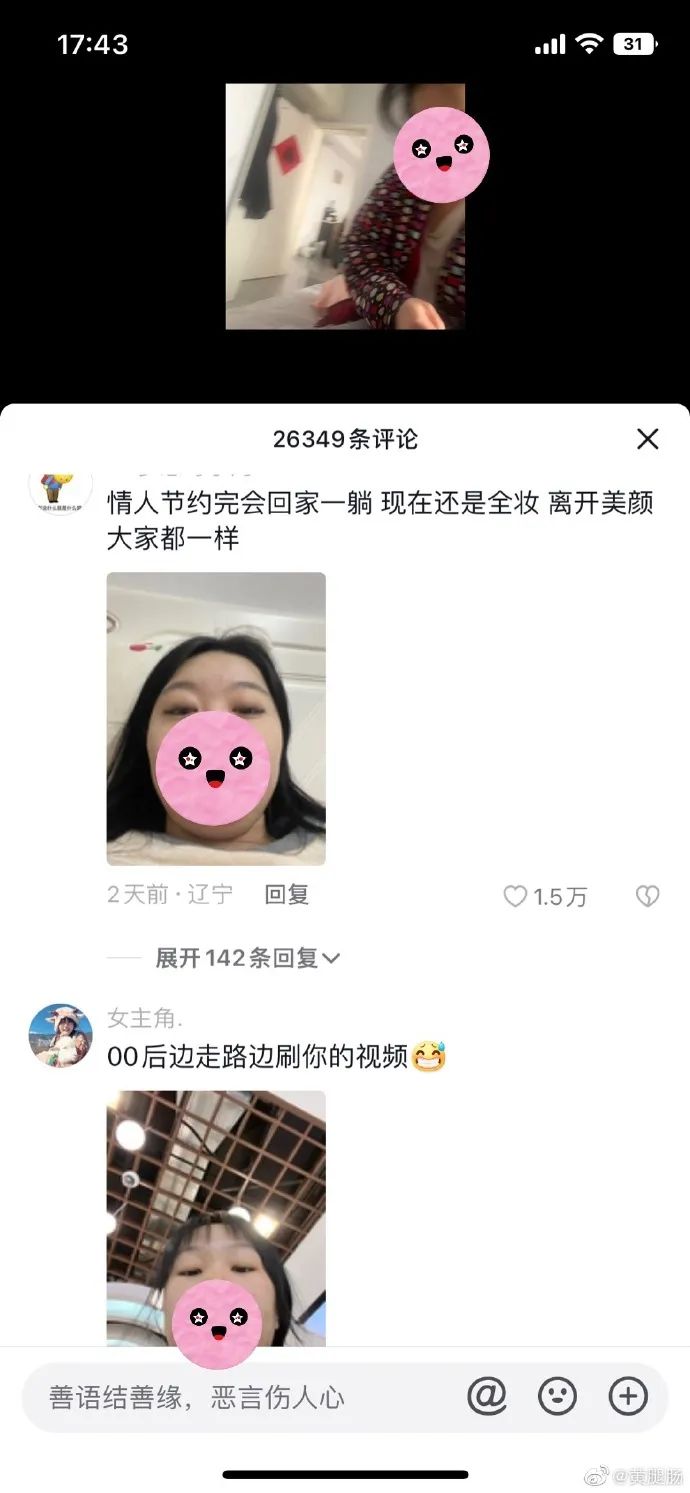View the photo in 女主角.'s comment
The width and height of the screenshot is (690, 1493).
point(216,1218)
